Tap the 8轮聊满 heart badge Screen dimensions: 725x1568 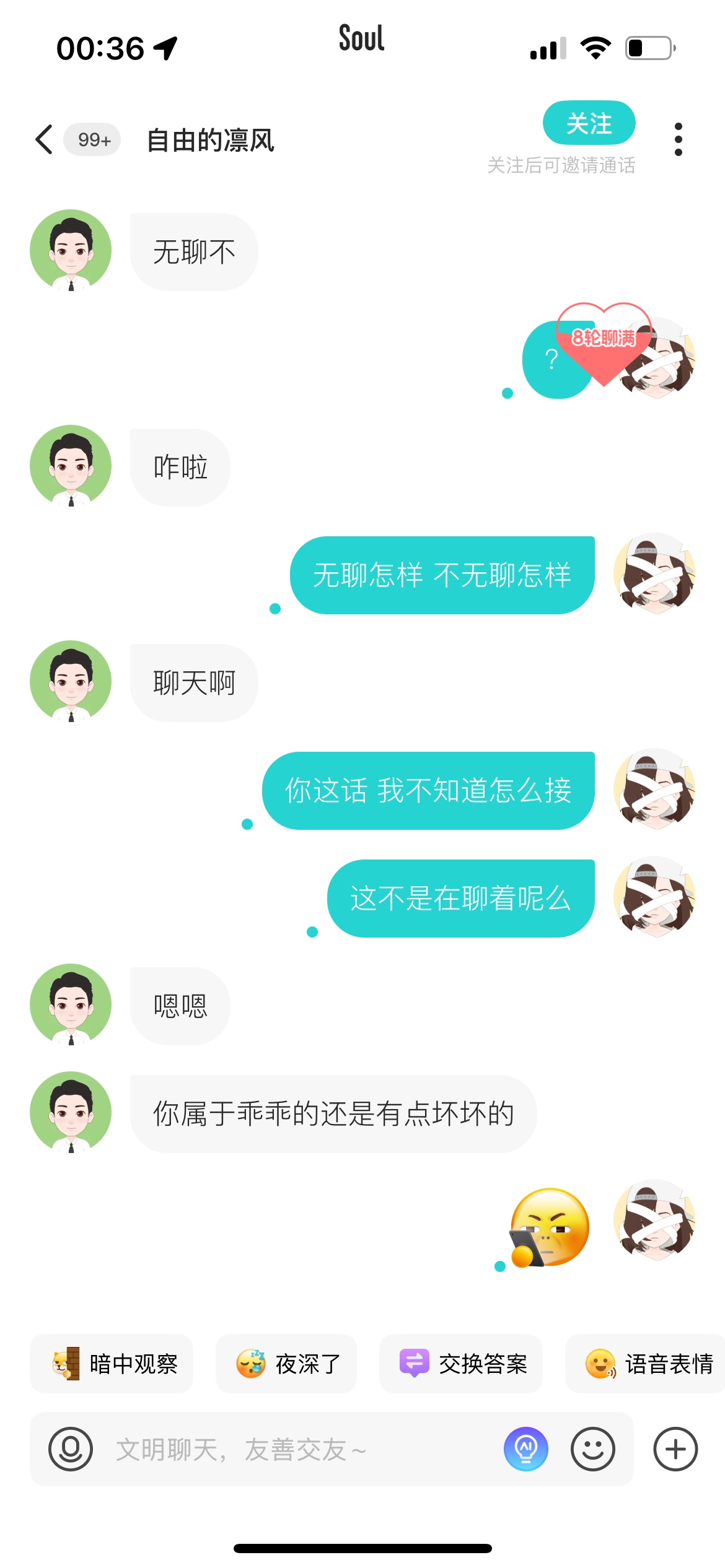pyautogui.click(x=604, y=342)
